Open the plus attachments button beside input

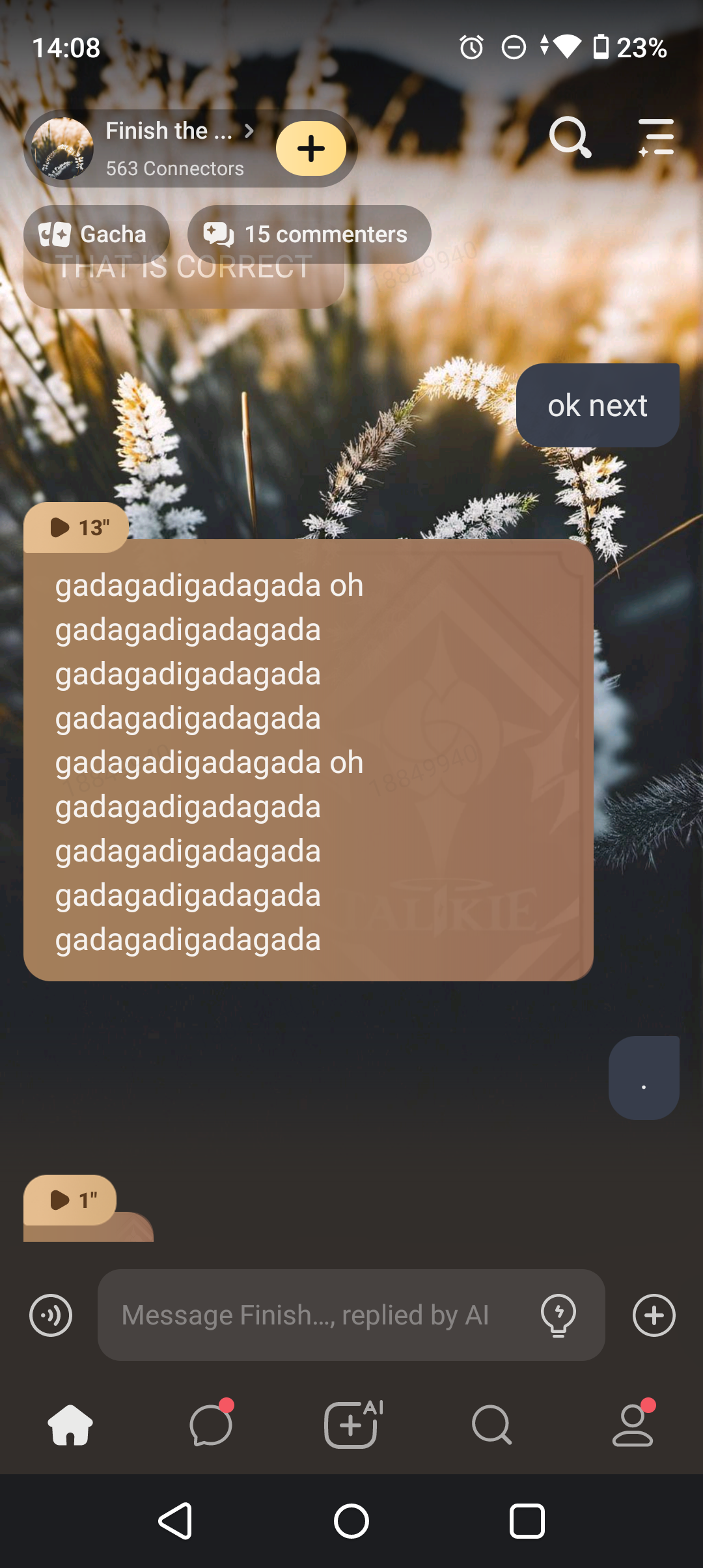click(x=654, y=1315)
